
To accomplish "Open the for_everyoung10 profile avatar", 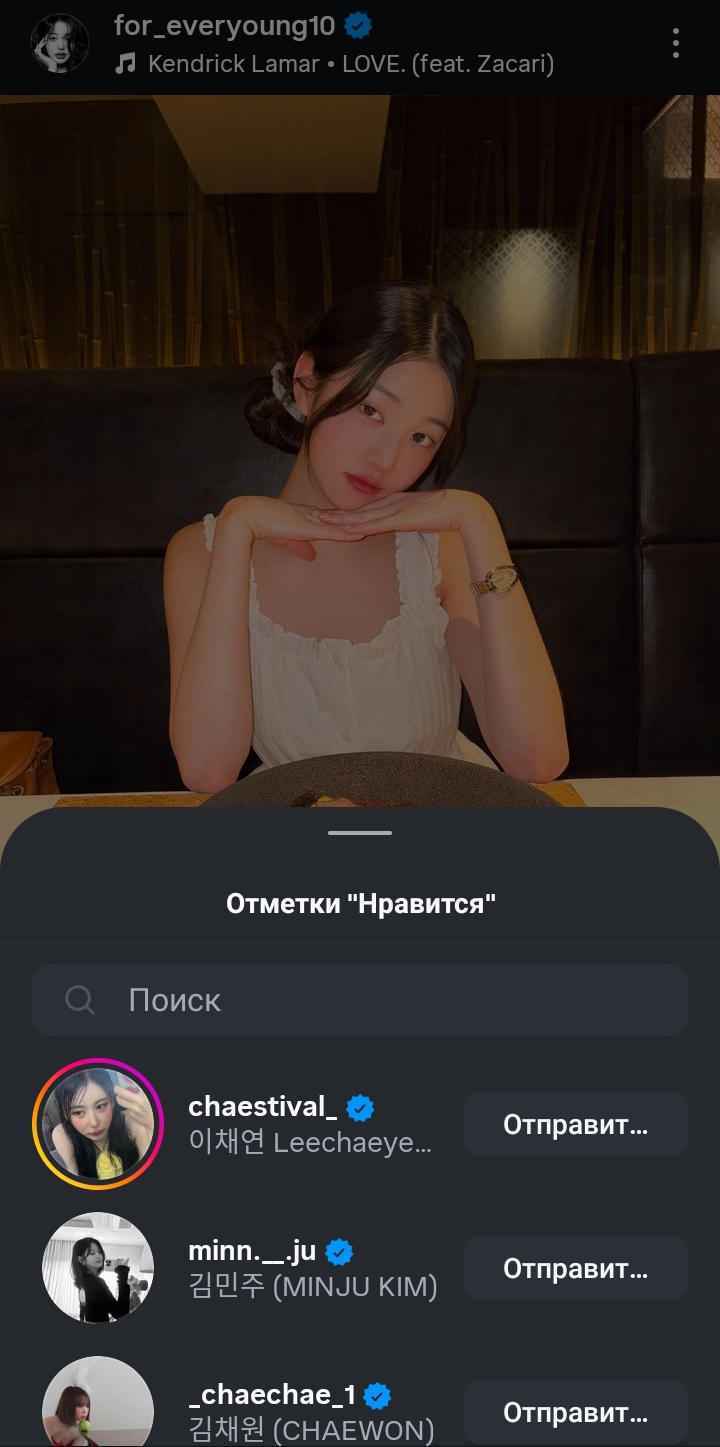I will pyautogui.click(x=60, y=44).
